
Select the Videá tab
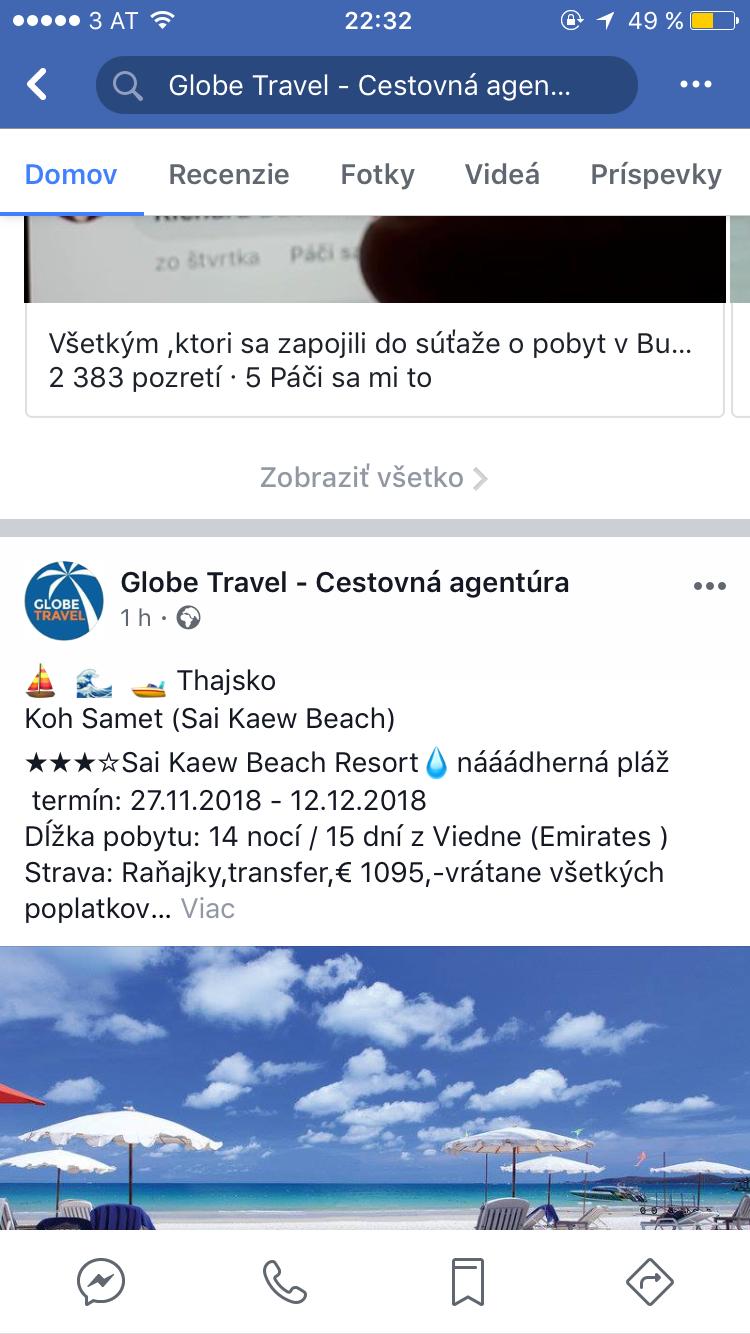502,175
